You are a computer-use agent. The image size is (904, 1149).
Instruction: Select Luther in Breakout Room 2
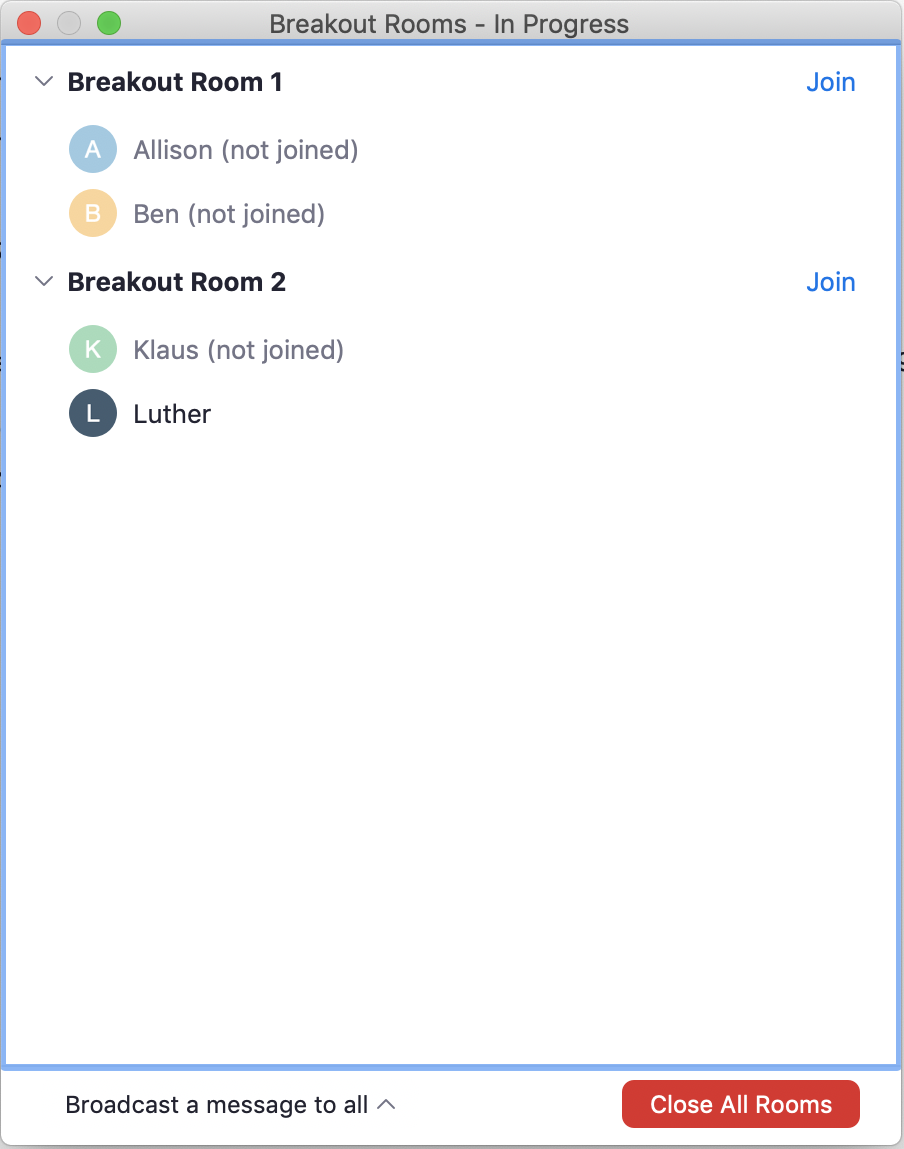pos(172,413)
